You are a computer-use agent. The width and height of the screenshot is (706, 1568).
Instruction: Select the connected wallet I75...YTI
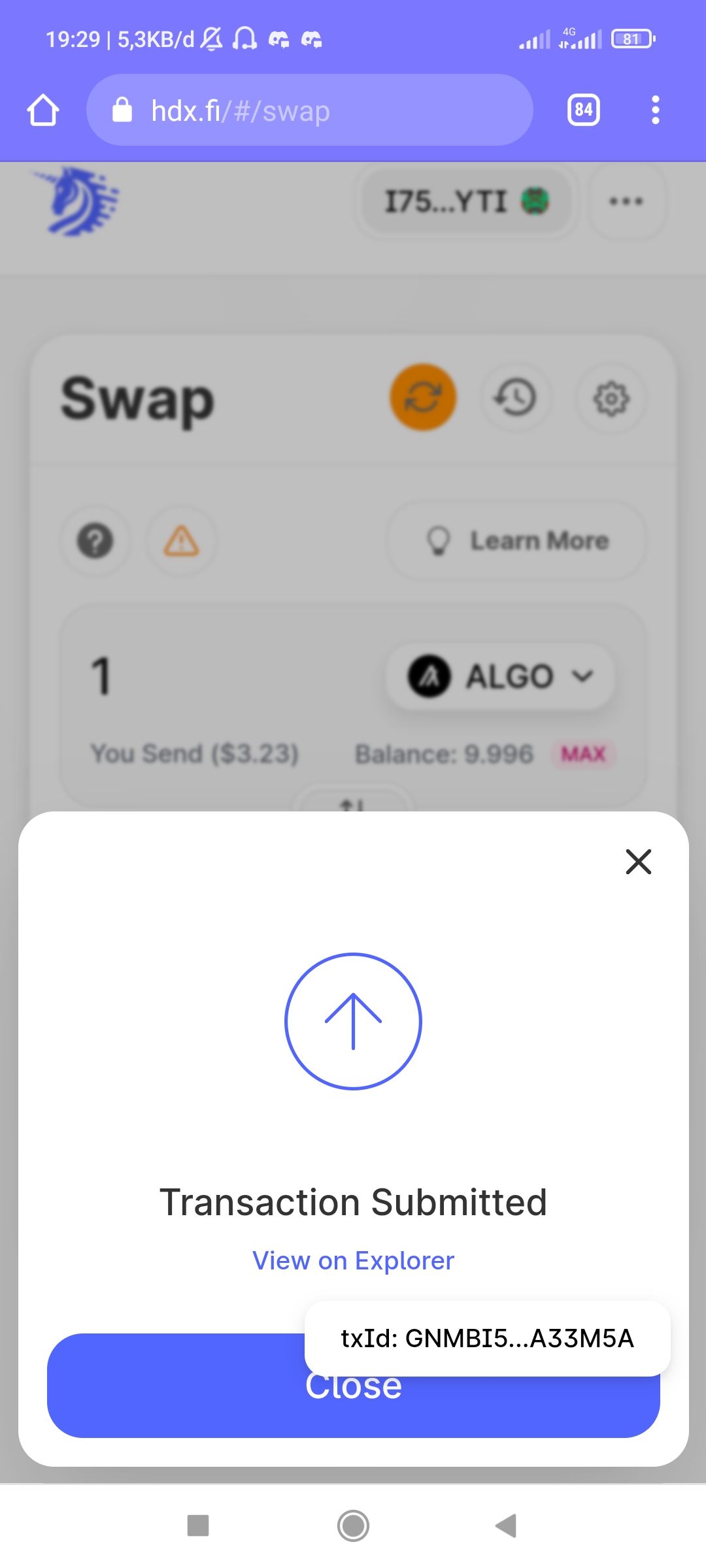465,201
